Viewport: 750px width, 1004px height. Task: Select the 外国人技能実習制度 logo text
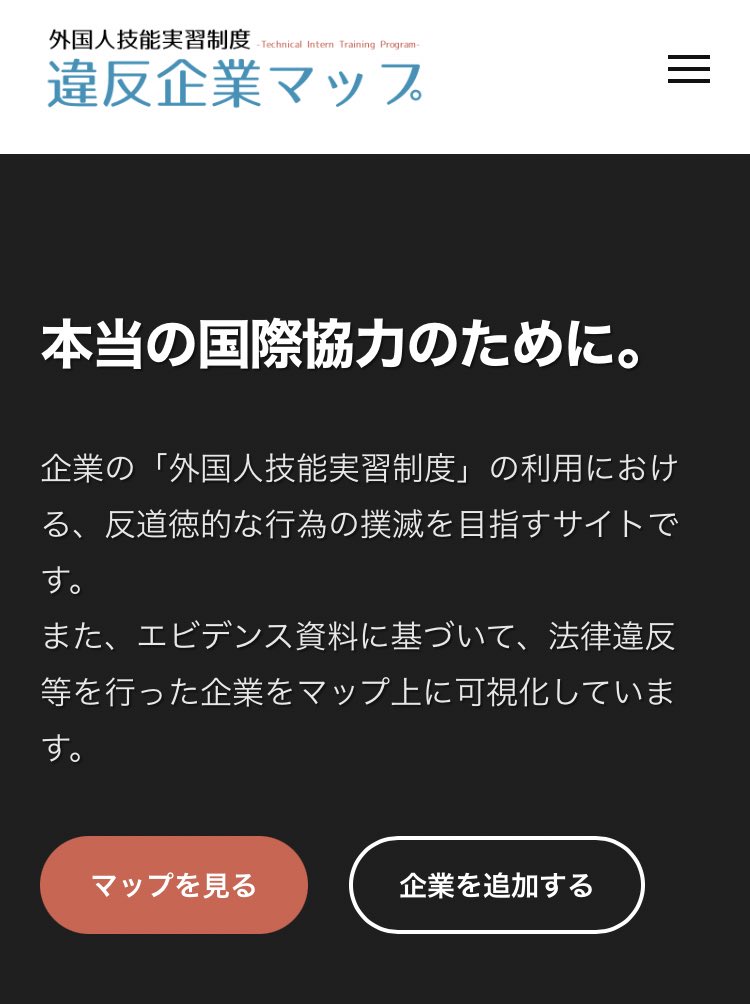point(148,43)
